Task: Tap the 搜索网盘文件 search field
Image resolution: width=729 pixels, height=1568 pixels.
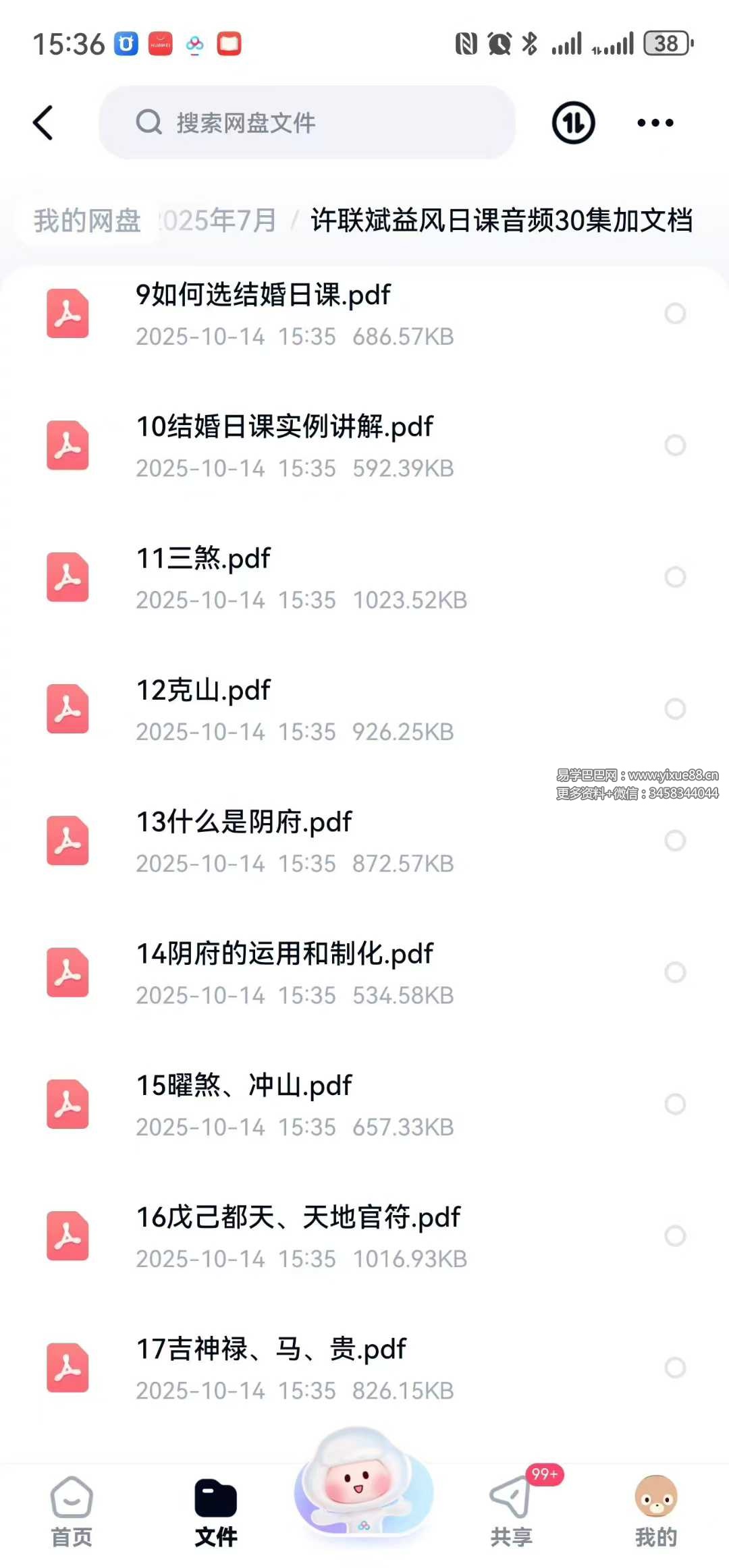Action: 307,123
